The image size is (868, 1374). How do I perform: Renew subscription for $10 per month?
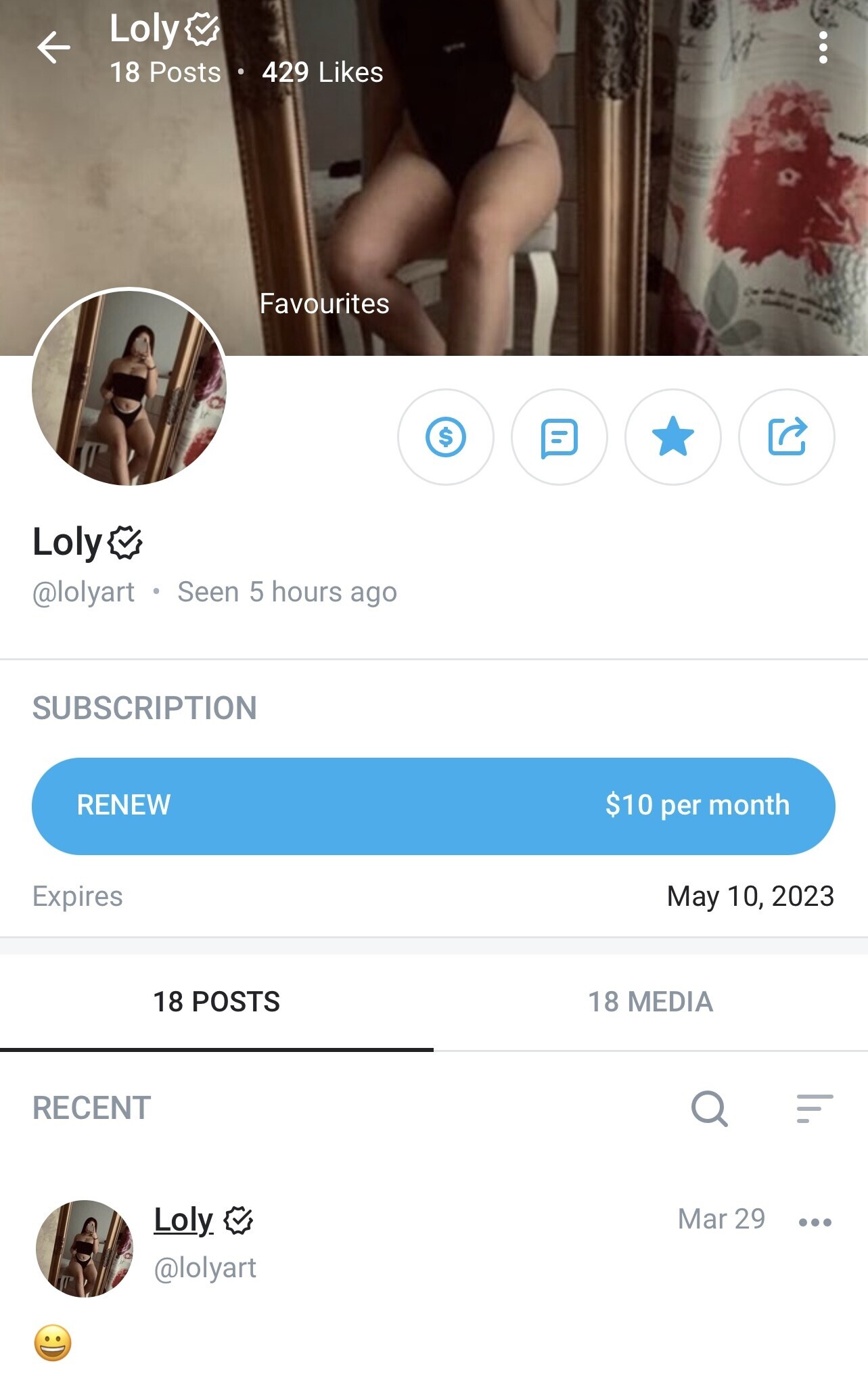coord(433,806)
